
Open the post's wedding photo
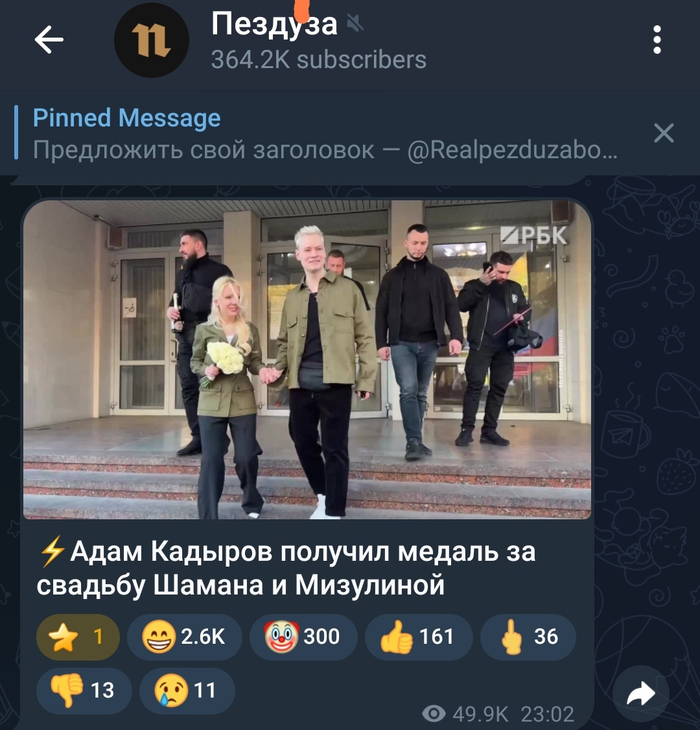307,358
